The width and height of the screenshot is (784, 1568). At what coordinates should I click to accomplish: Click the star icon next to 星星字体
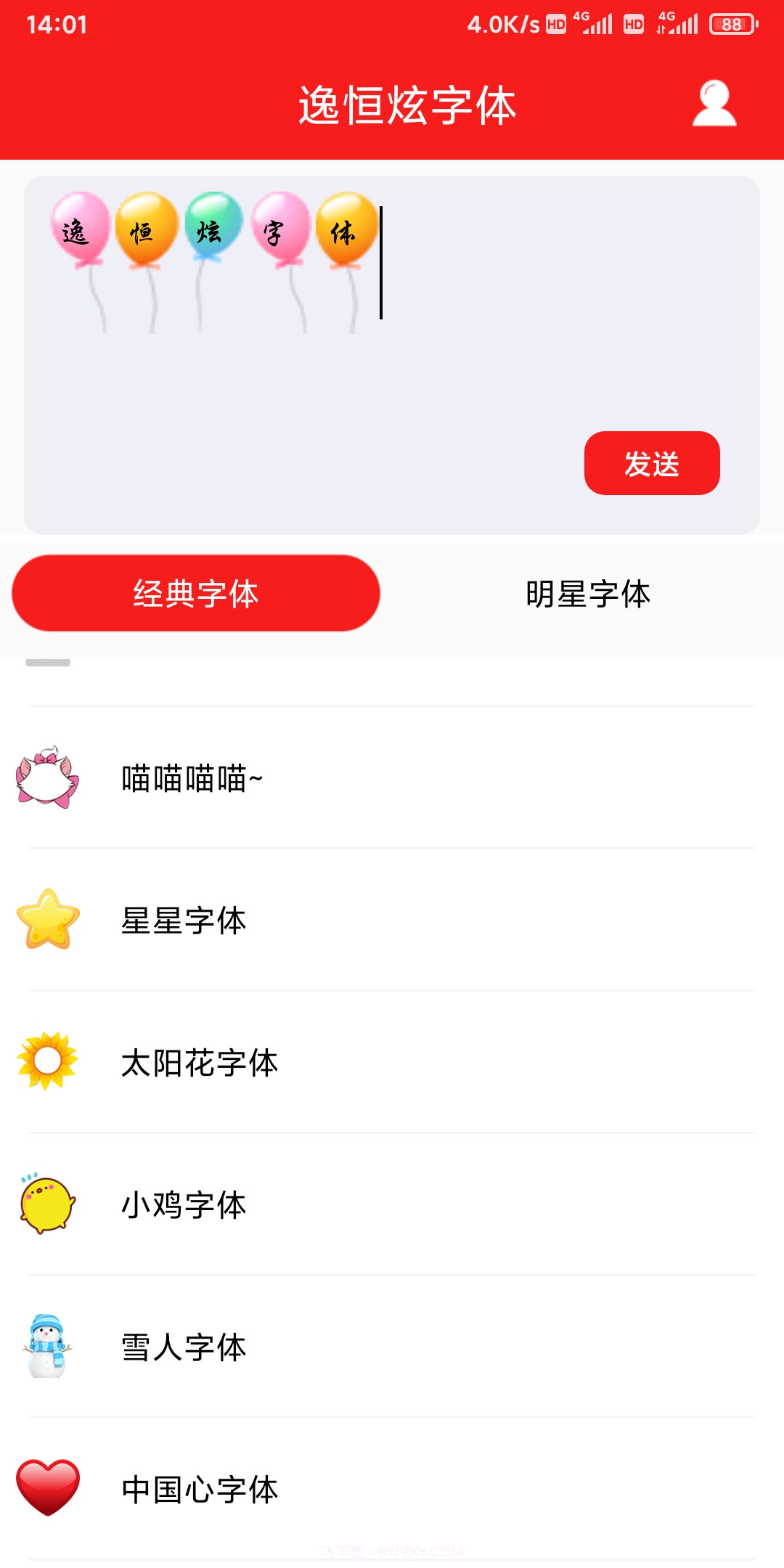45,922
